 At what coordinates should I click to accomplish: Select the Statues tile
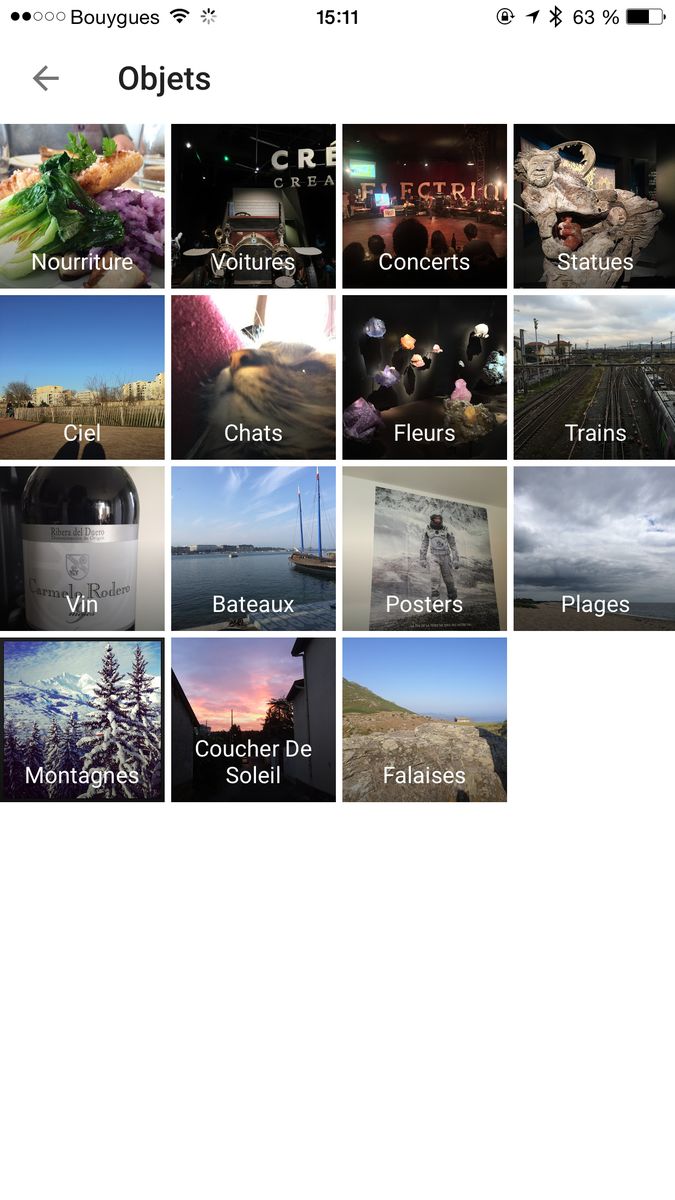(595, 206)
